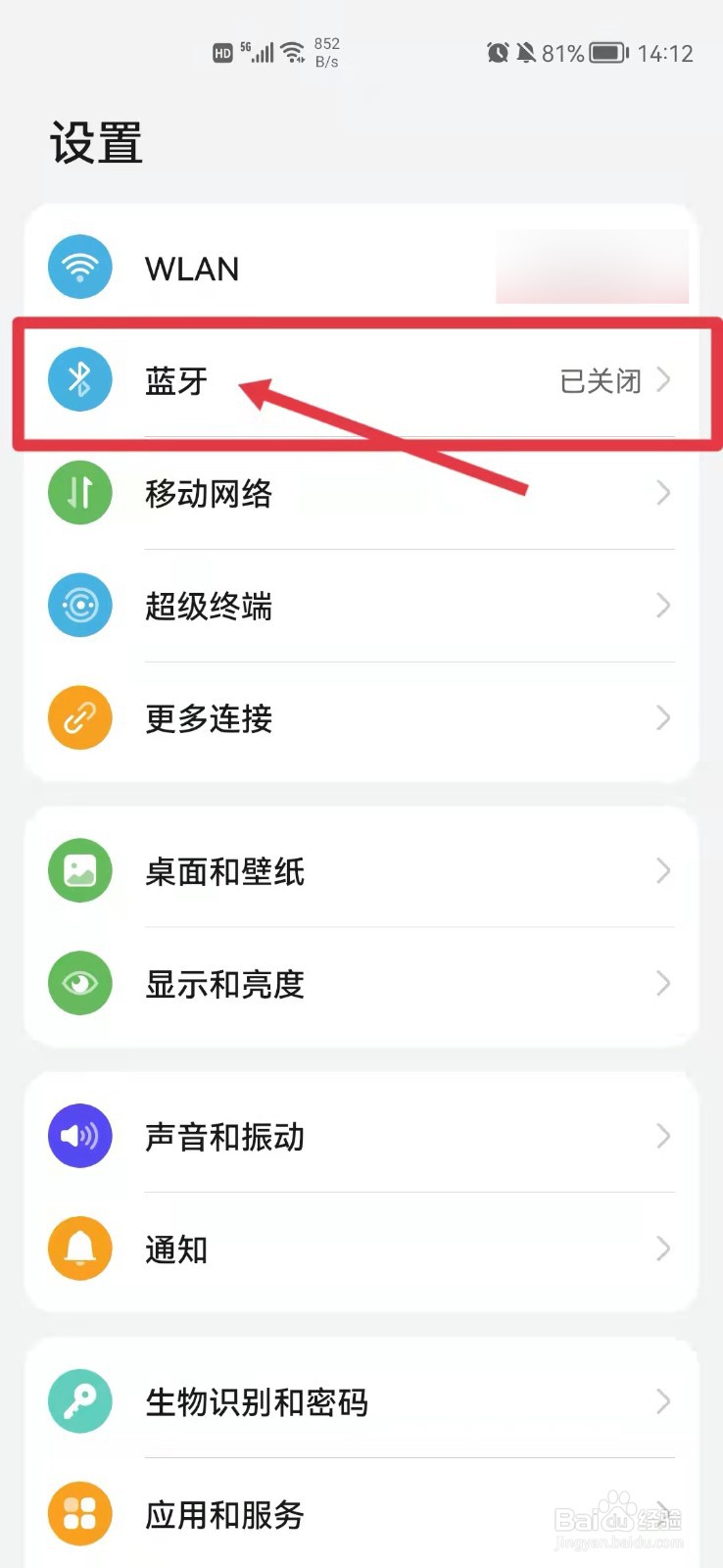Image resolution: width=723 pixels, height=1568 pixels.
Task: Expand the 蓝牙 row chevron
Action: (665, 380)
